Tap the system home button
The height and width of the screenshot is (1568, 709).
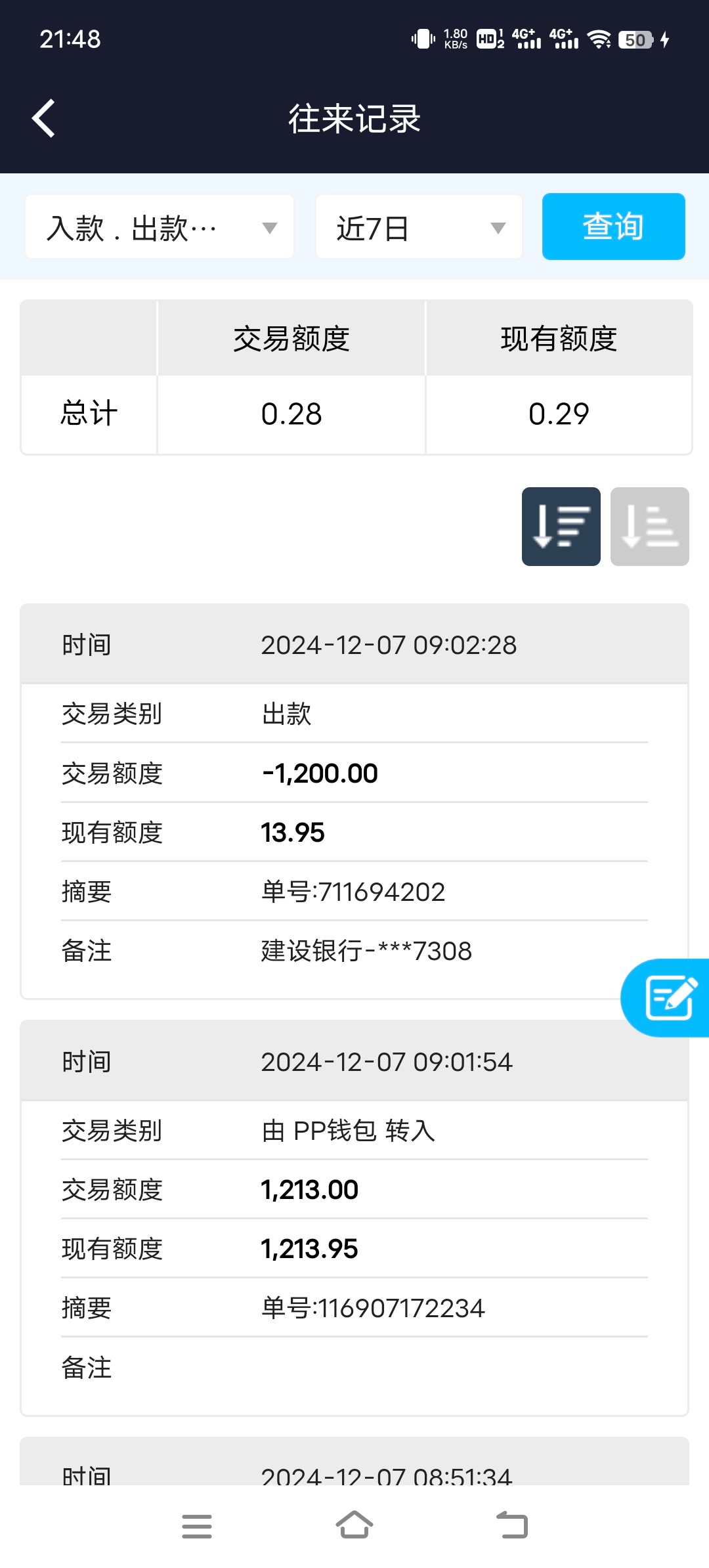tap(354, 1525)
